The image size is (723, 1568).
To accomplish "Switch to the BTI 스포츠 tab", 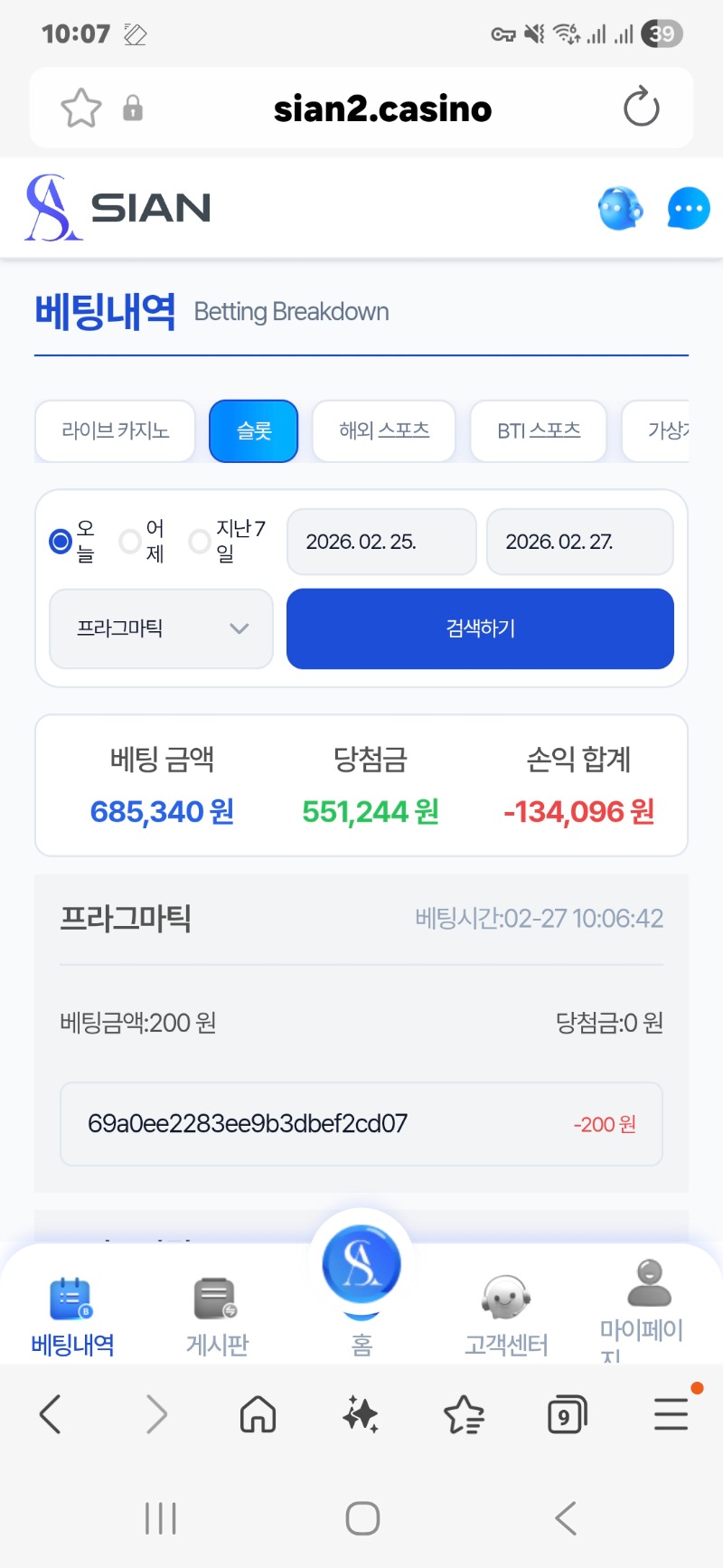I will click(x=538, y=431).
